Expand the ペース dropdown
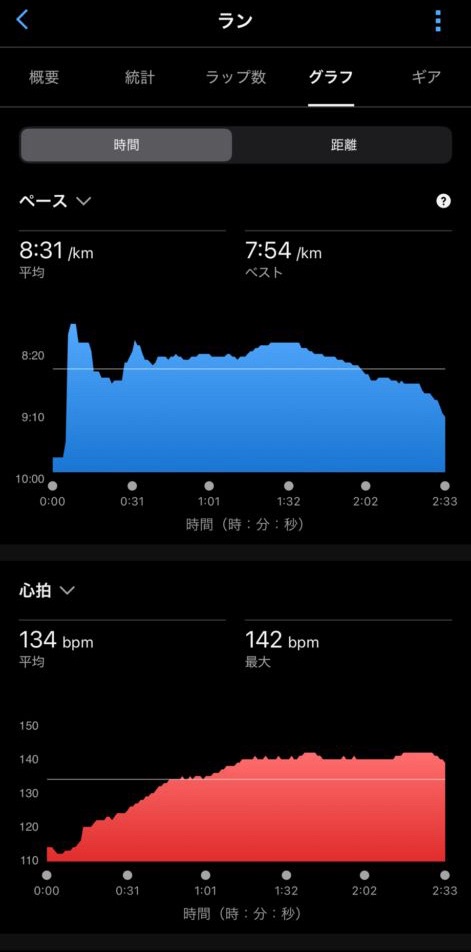The image size is (471, 952). point(55,201)
